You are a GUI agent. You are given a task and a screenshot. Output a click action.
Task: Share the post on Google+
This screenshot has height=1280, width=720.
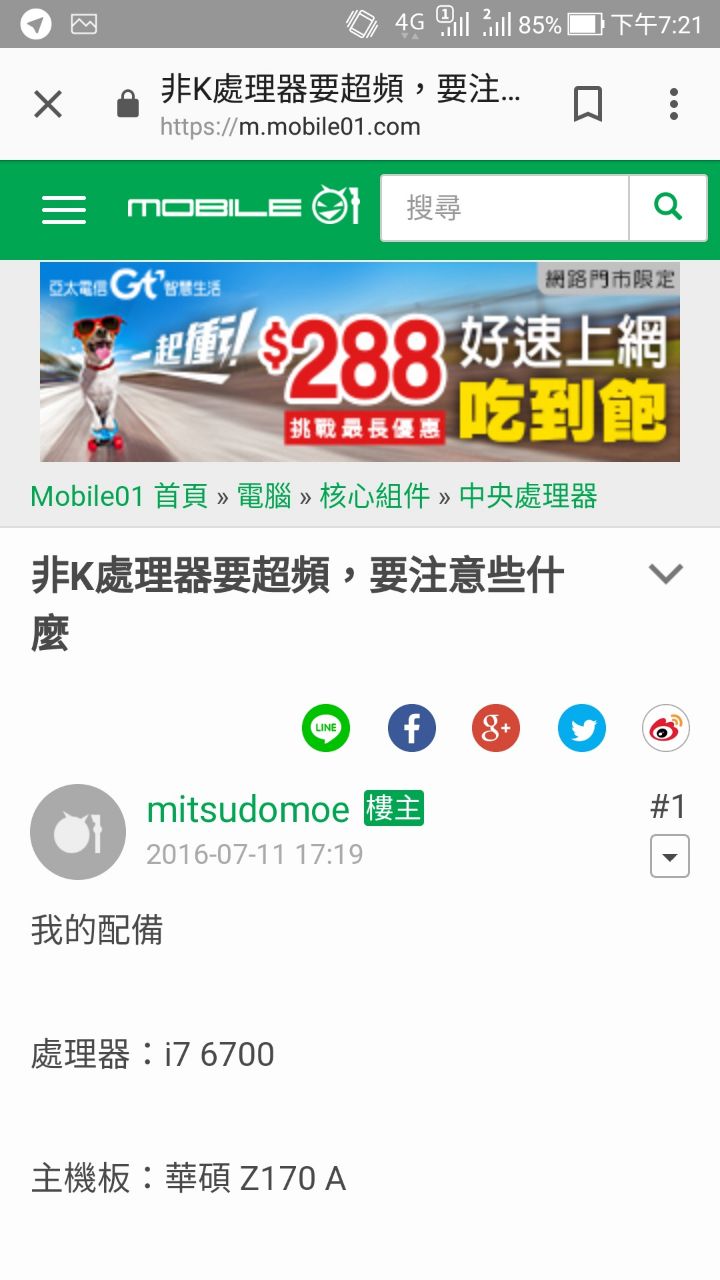pyautogui.click(x=496, y=728)
